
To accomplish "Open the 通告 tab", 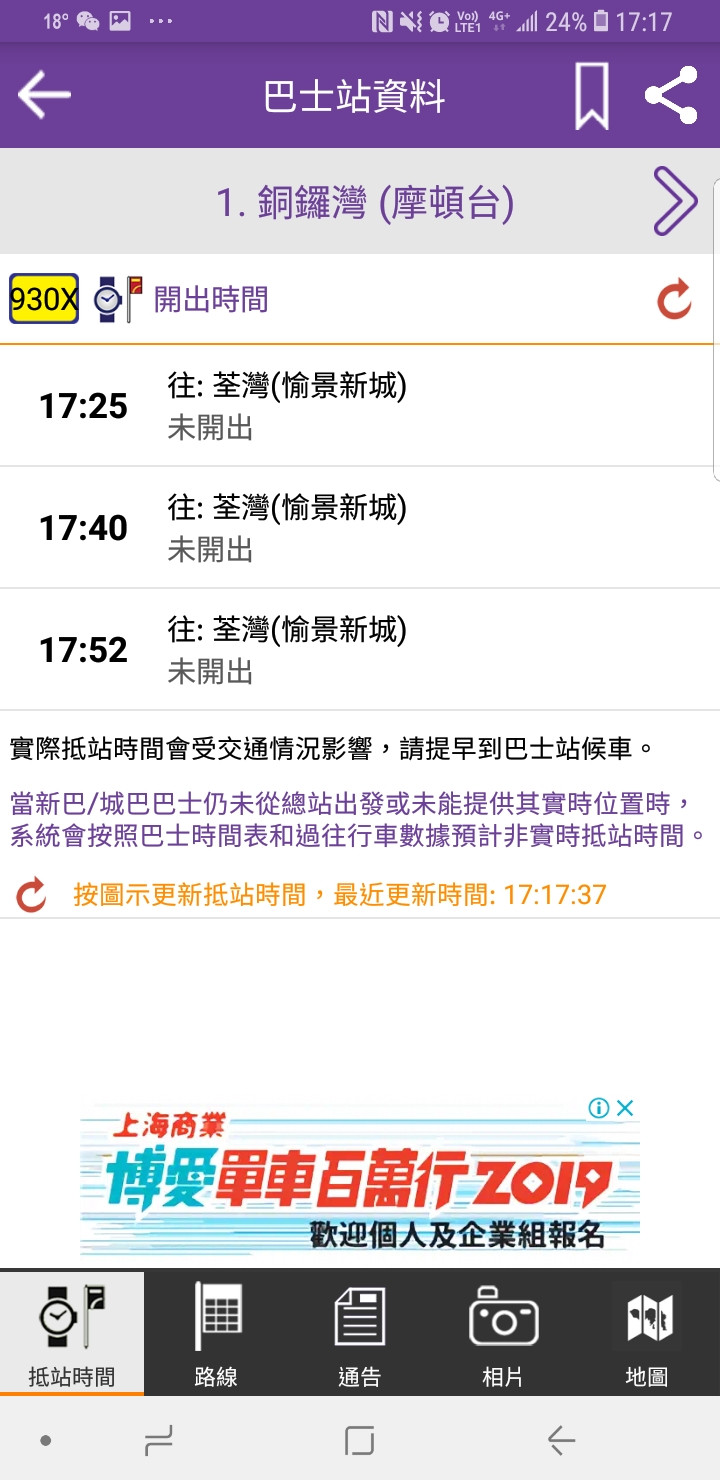I will (359, 1334).
